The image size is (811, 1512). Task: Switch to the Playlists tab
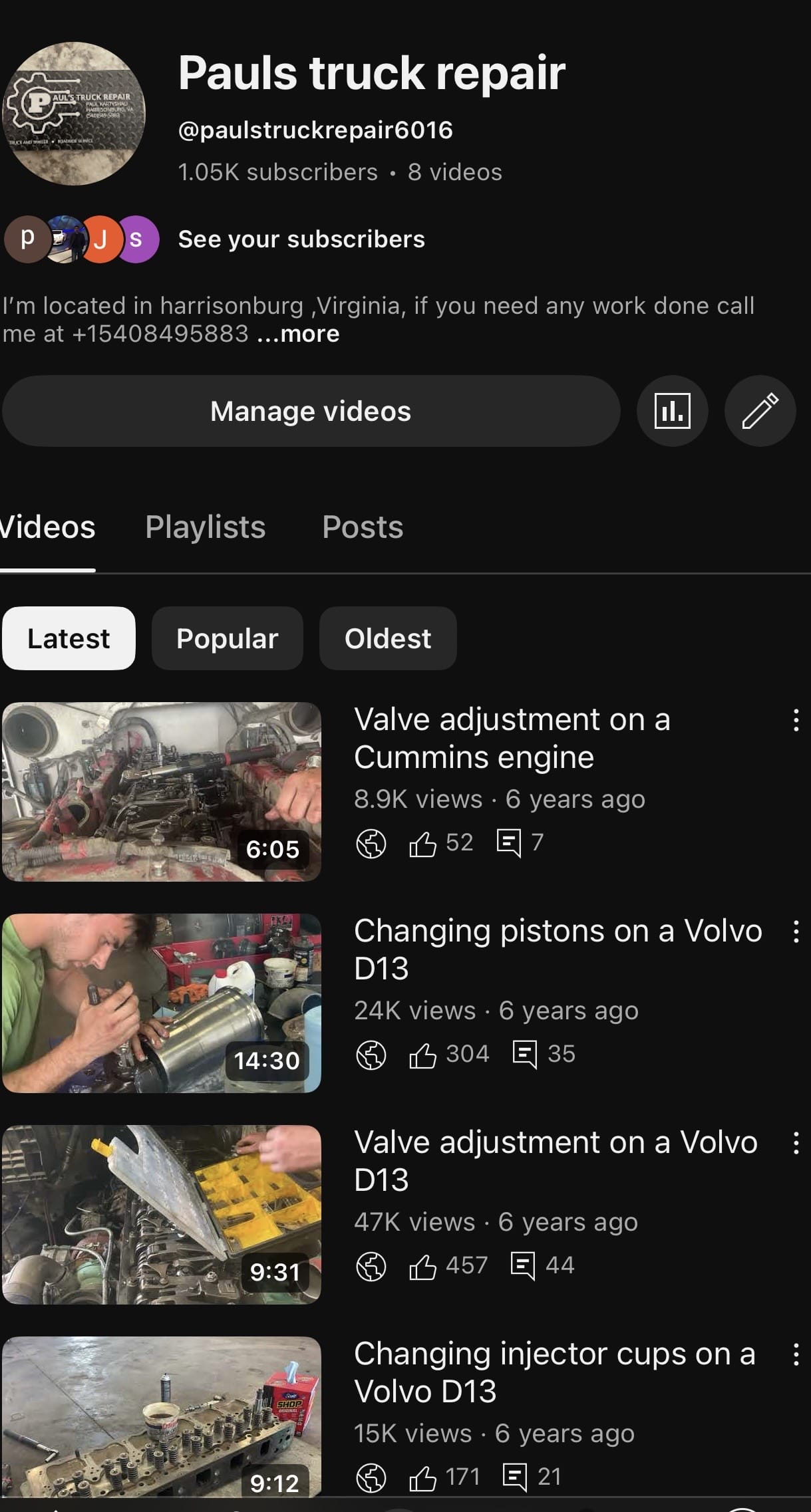pos(205,527)
